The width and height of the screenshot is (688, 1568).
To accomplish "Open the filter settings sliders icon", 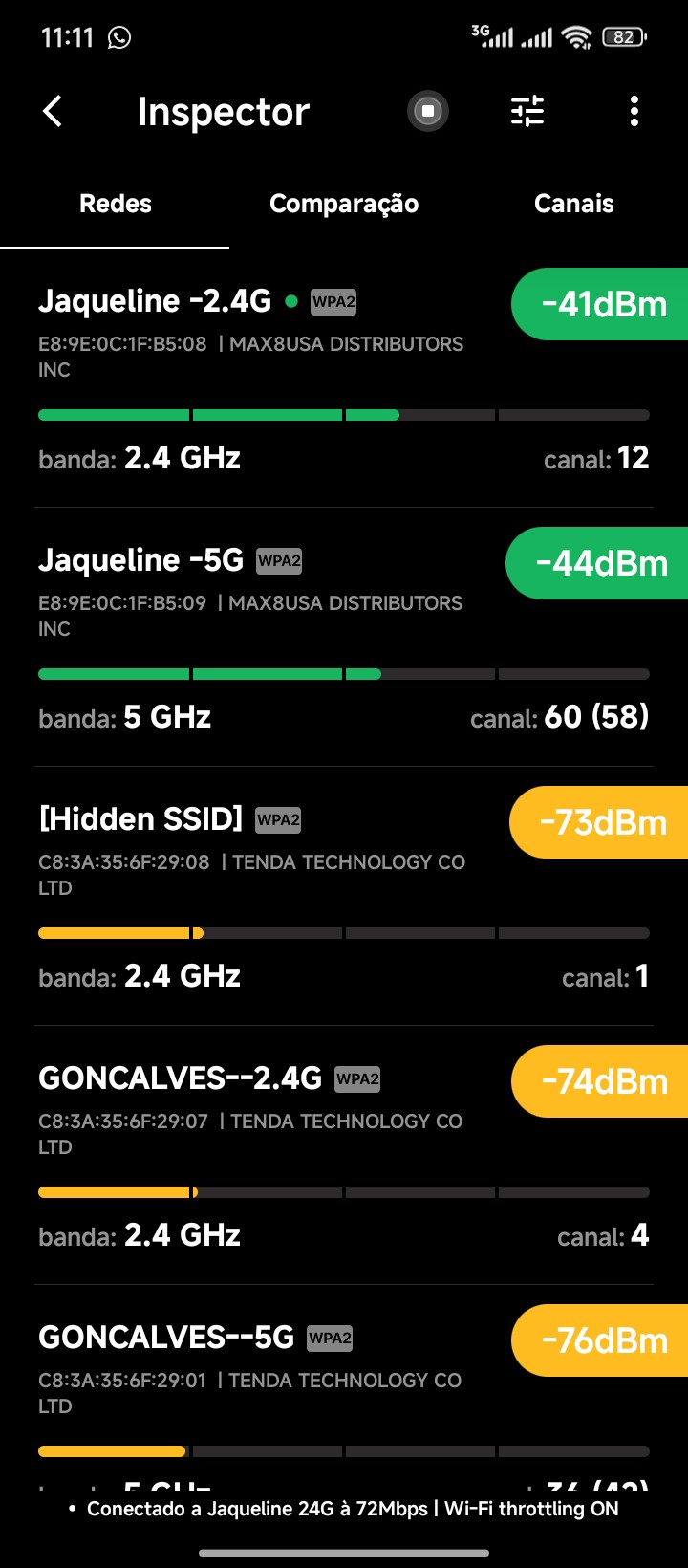I will 527,112.
